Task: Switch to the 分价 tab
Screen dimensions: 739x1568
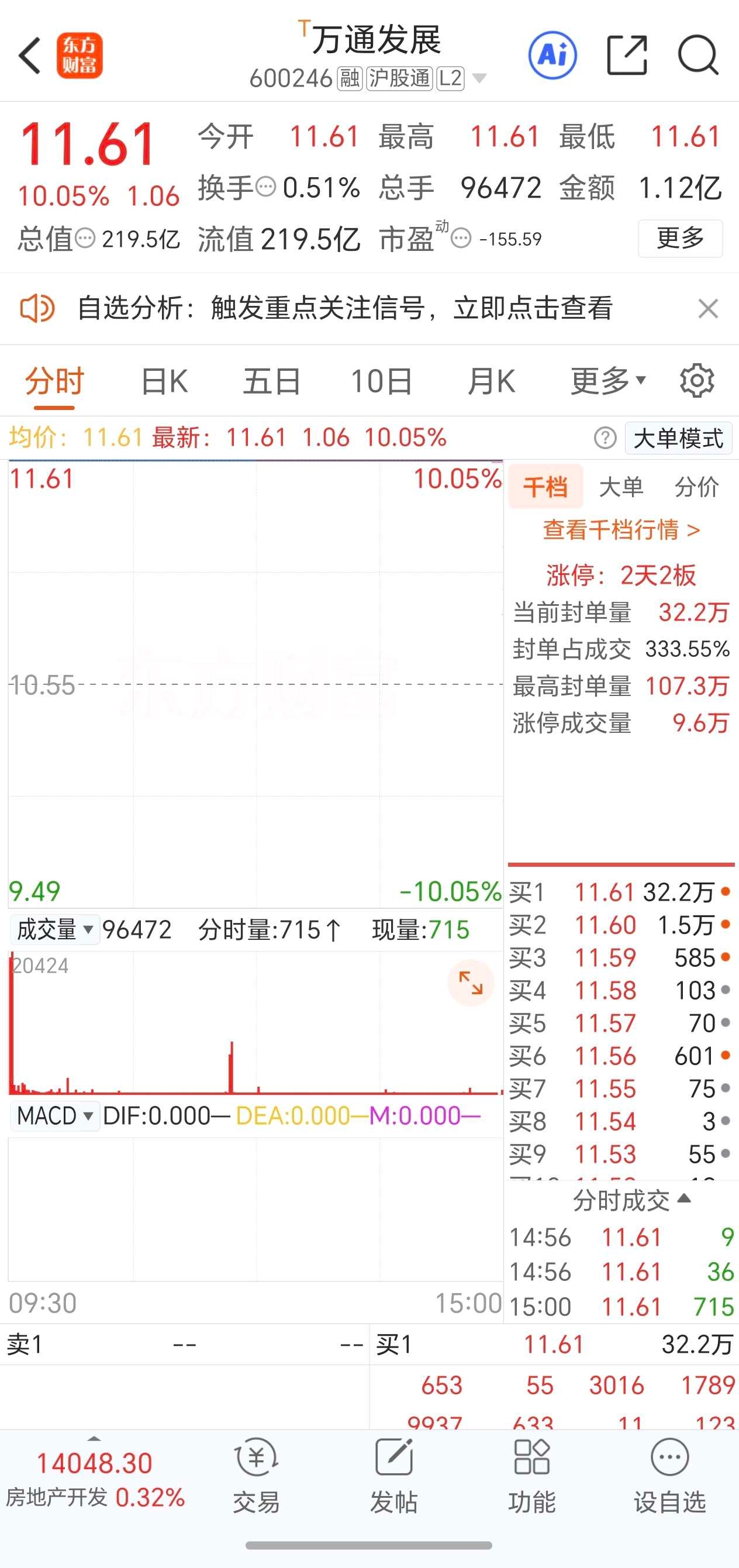Action: pyautogui.click(x=696, y=487)
